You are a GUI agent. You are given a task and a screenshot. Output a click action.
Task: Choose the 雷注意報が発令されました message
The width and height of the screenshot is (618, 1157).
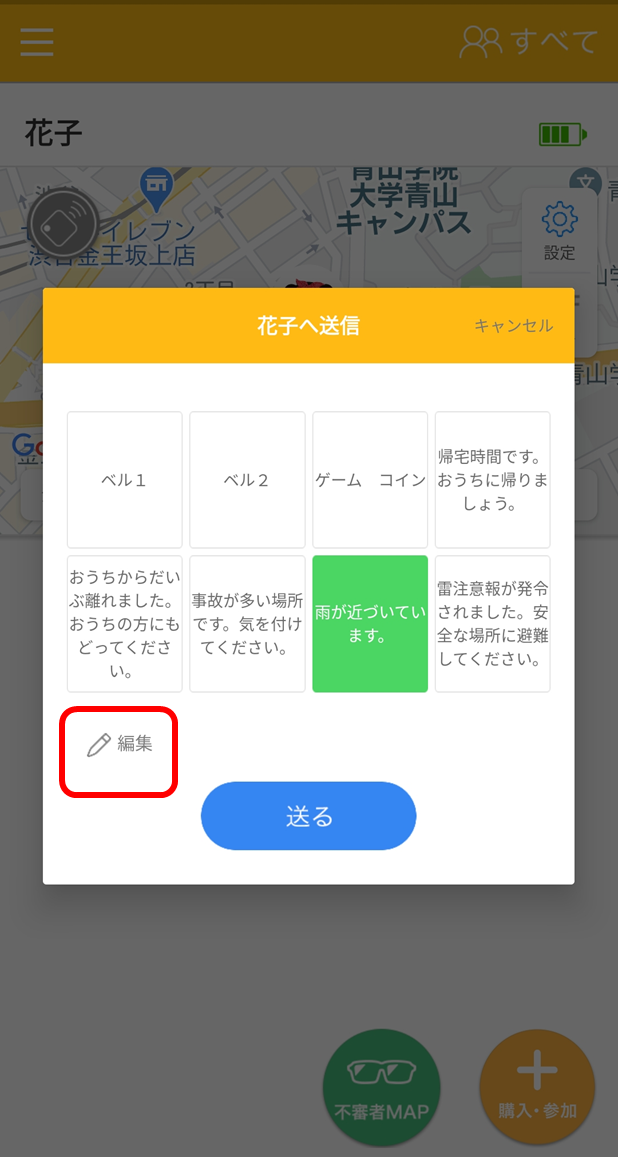point(492,624)
